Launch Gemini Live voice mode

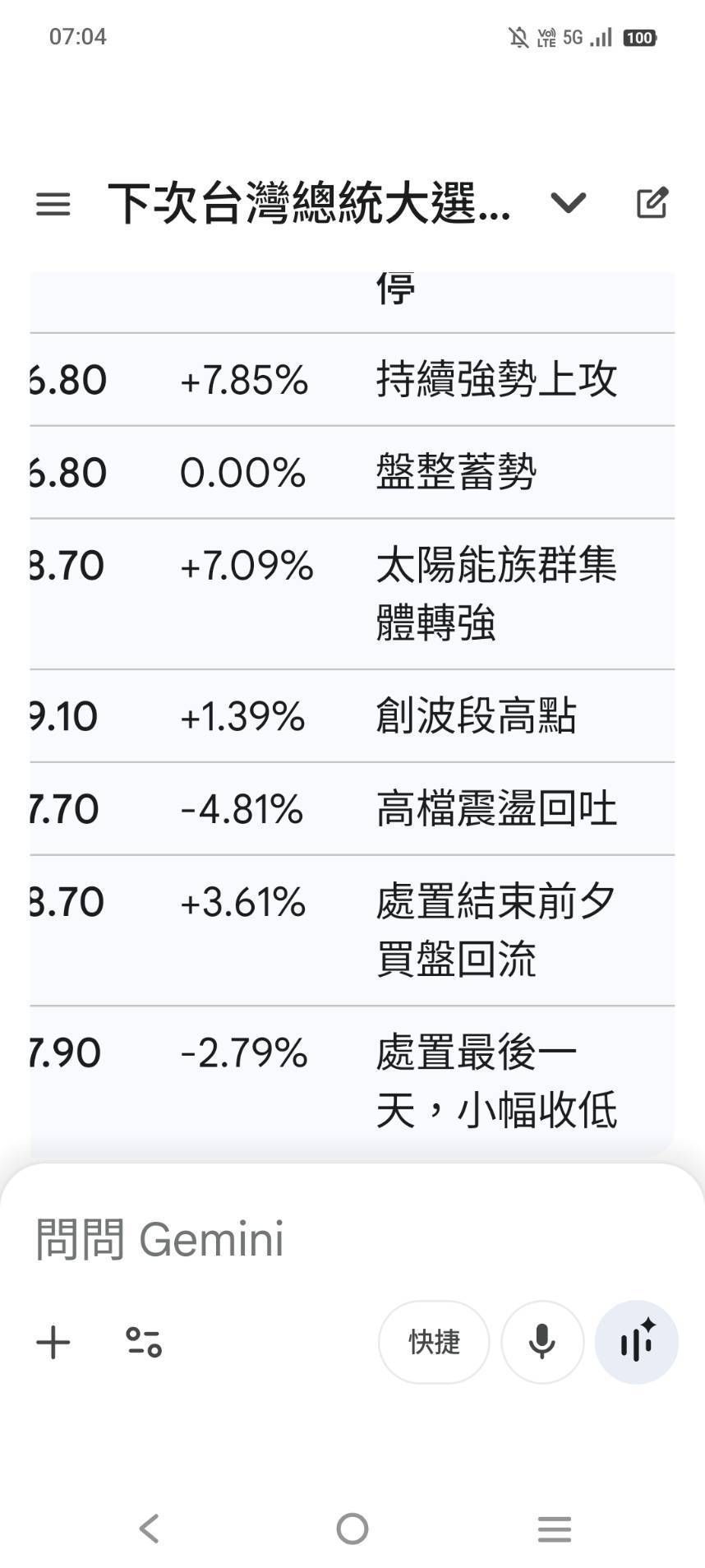point(637,1343)
